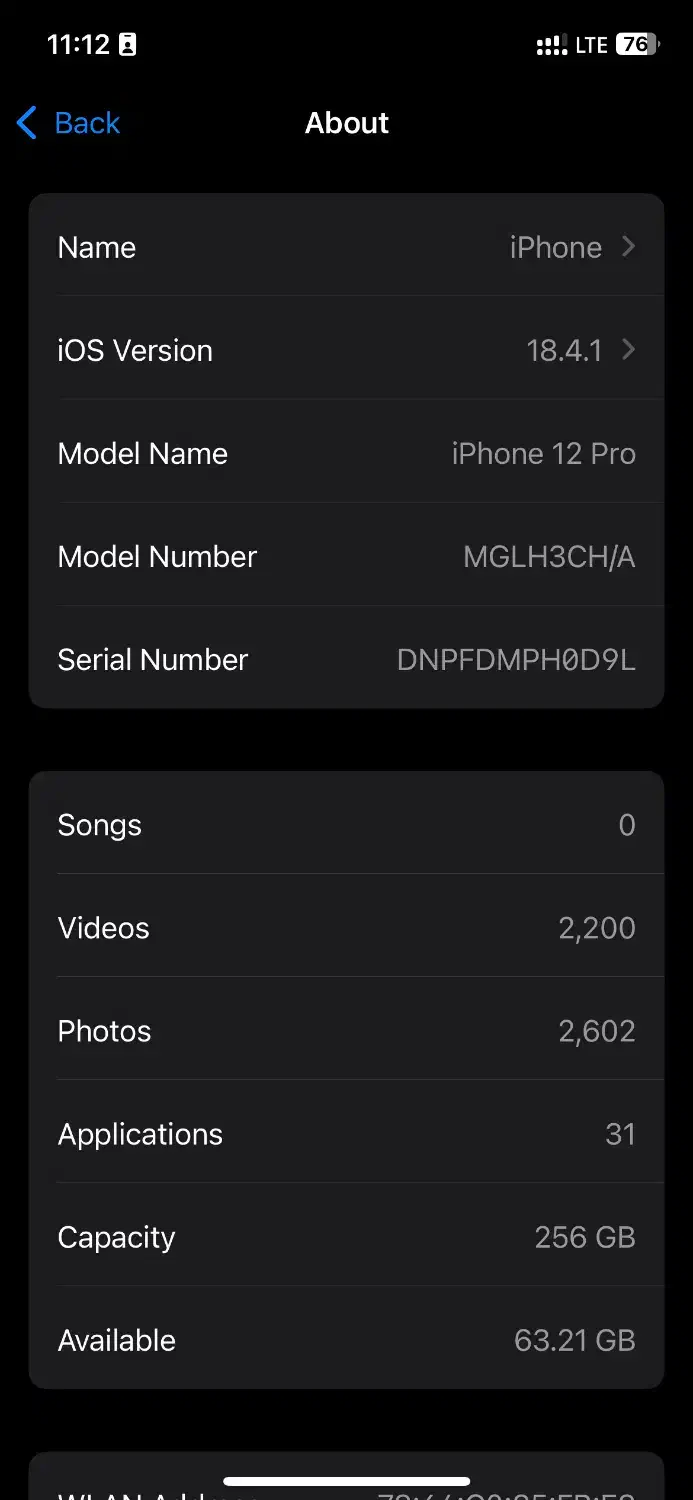Go back to the previous settings page
693x1500 pixels.
point(69,123)
